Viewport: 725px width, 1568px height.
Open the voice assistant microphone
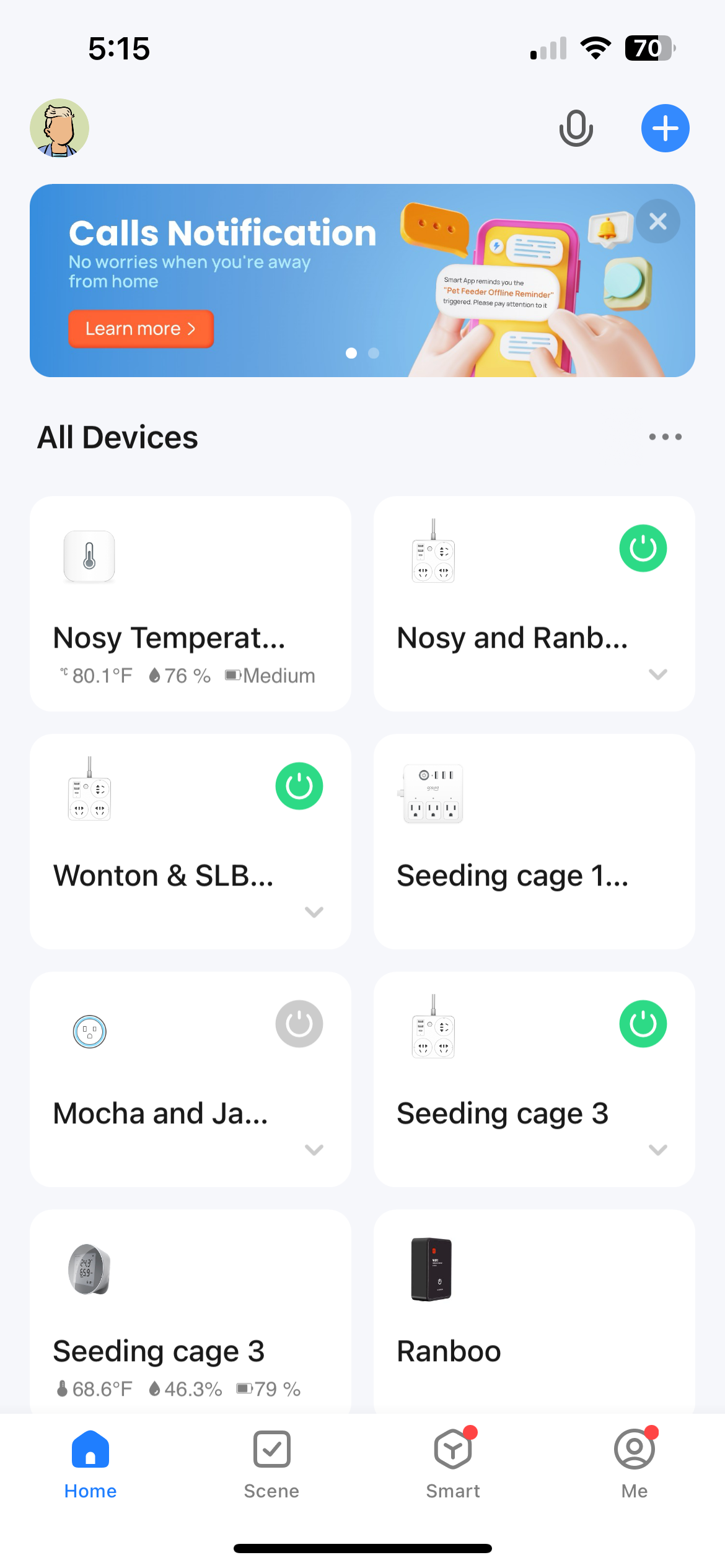pos(574,128)
